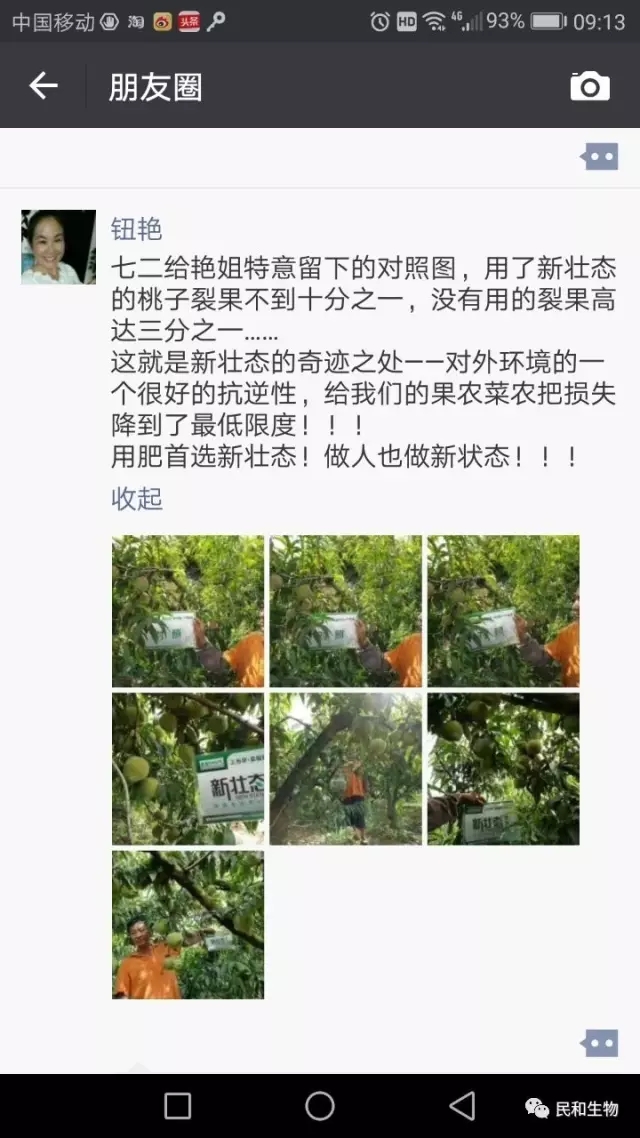Open like/comment menu under 钮艳's photos
Viewport: 640px width, 1138px height.
pos(600,1043)
